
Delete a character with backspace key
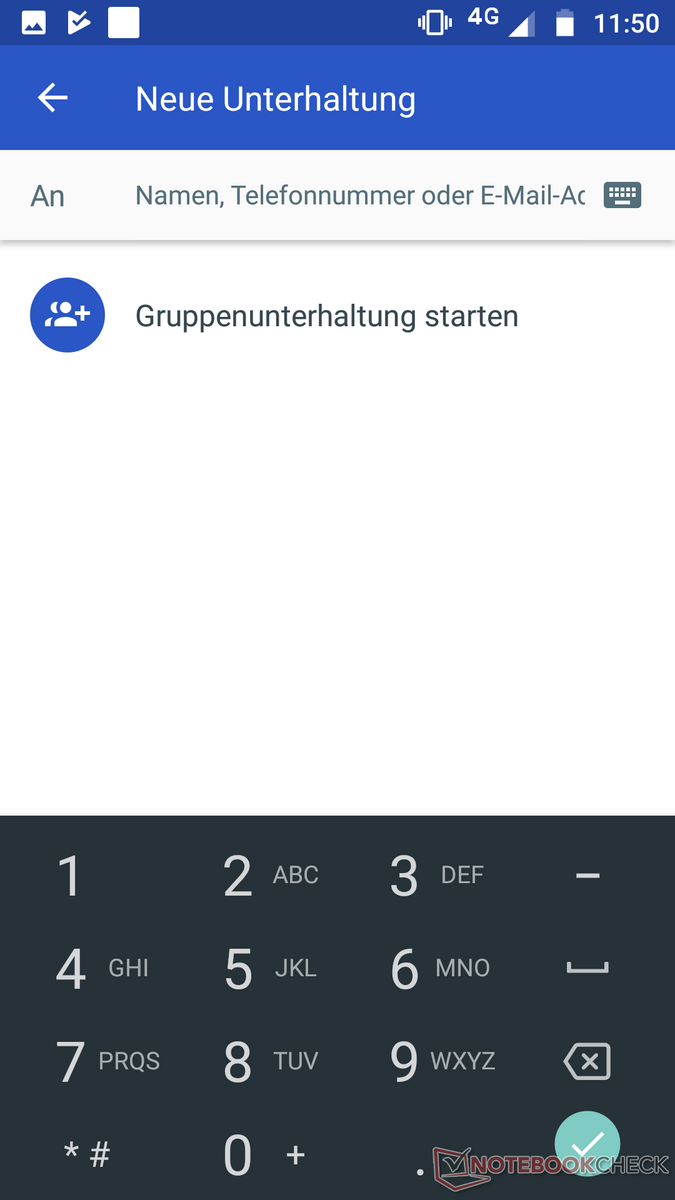tap(587, 1061)
